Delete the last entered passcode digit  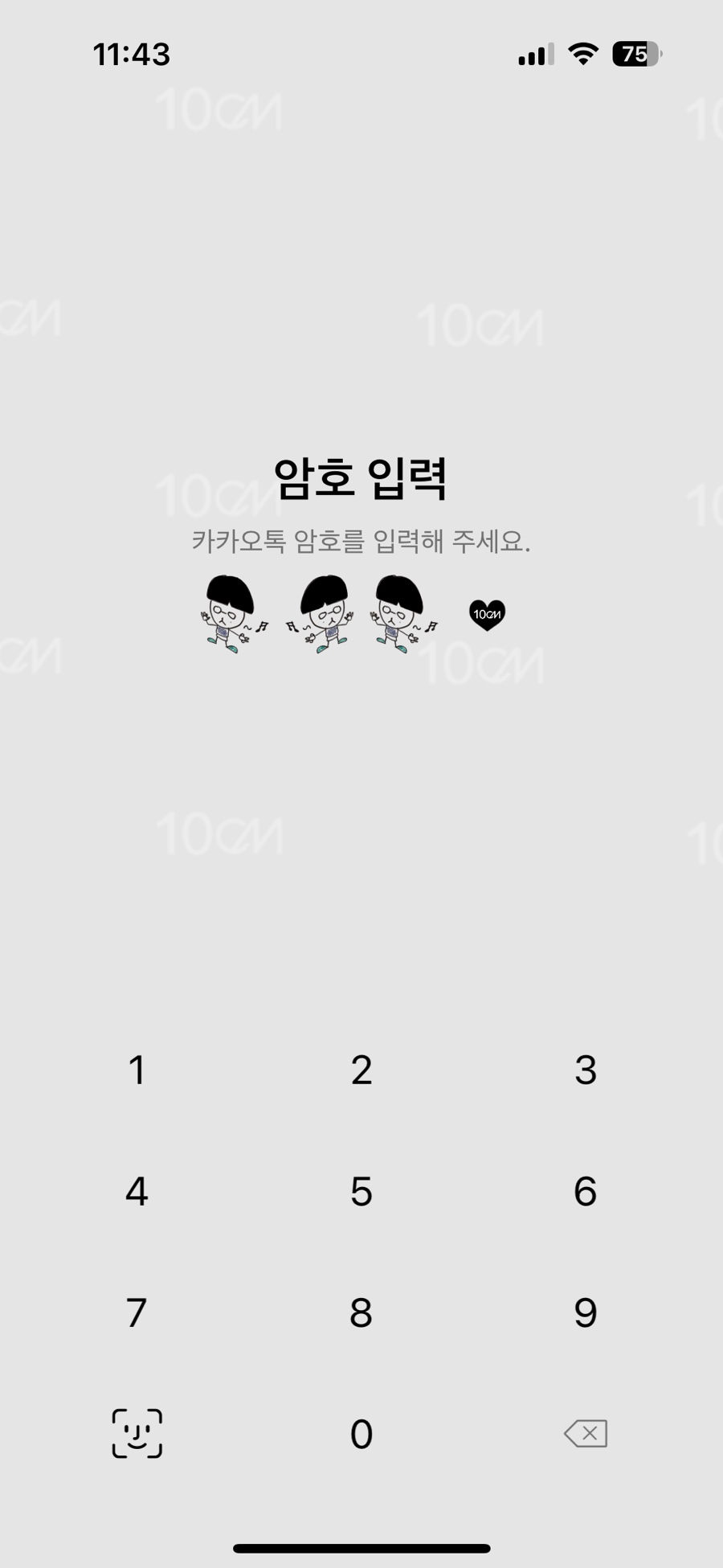[x=586, y=1433]
